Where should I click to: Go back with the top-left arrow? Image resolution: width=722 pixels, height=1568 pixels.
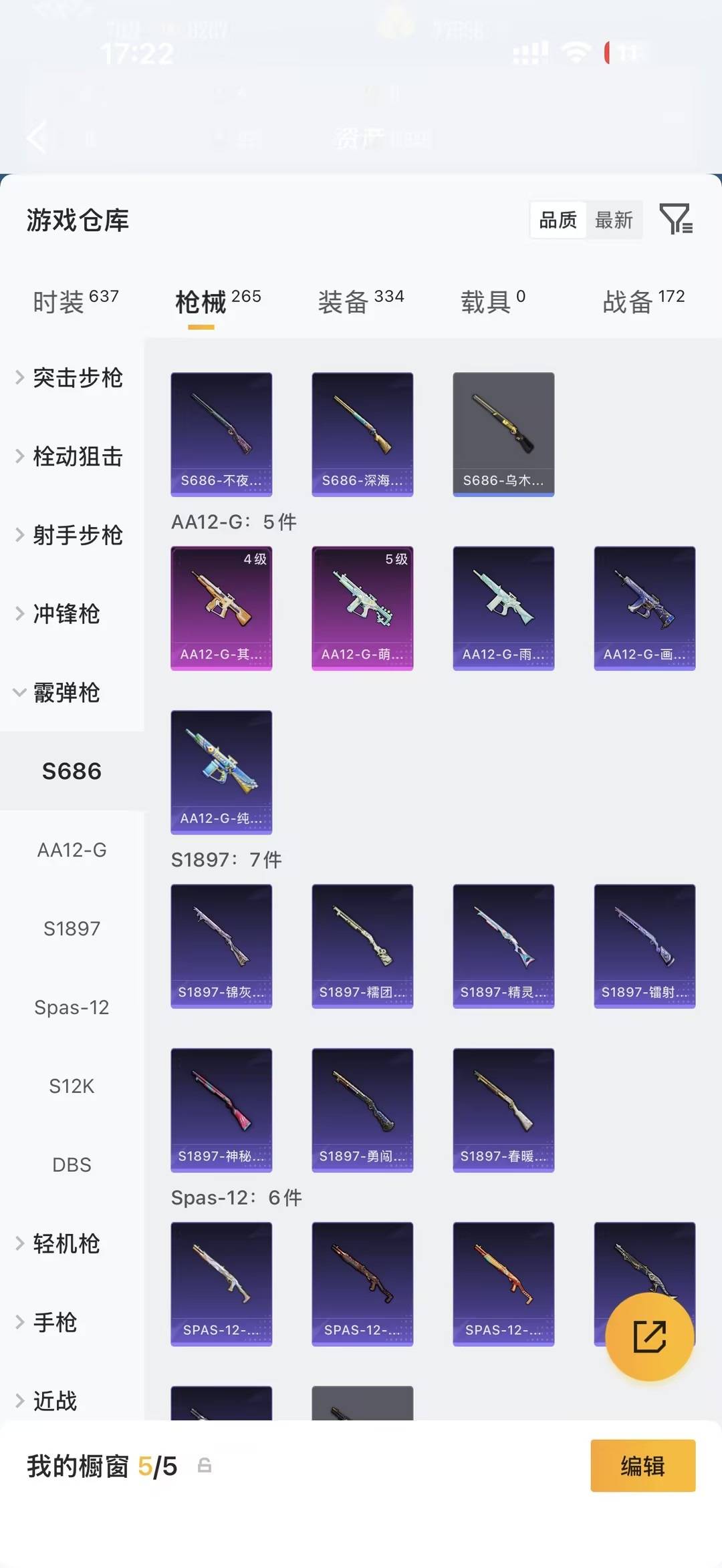[x=37, y=137]
